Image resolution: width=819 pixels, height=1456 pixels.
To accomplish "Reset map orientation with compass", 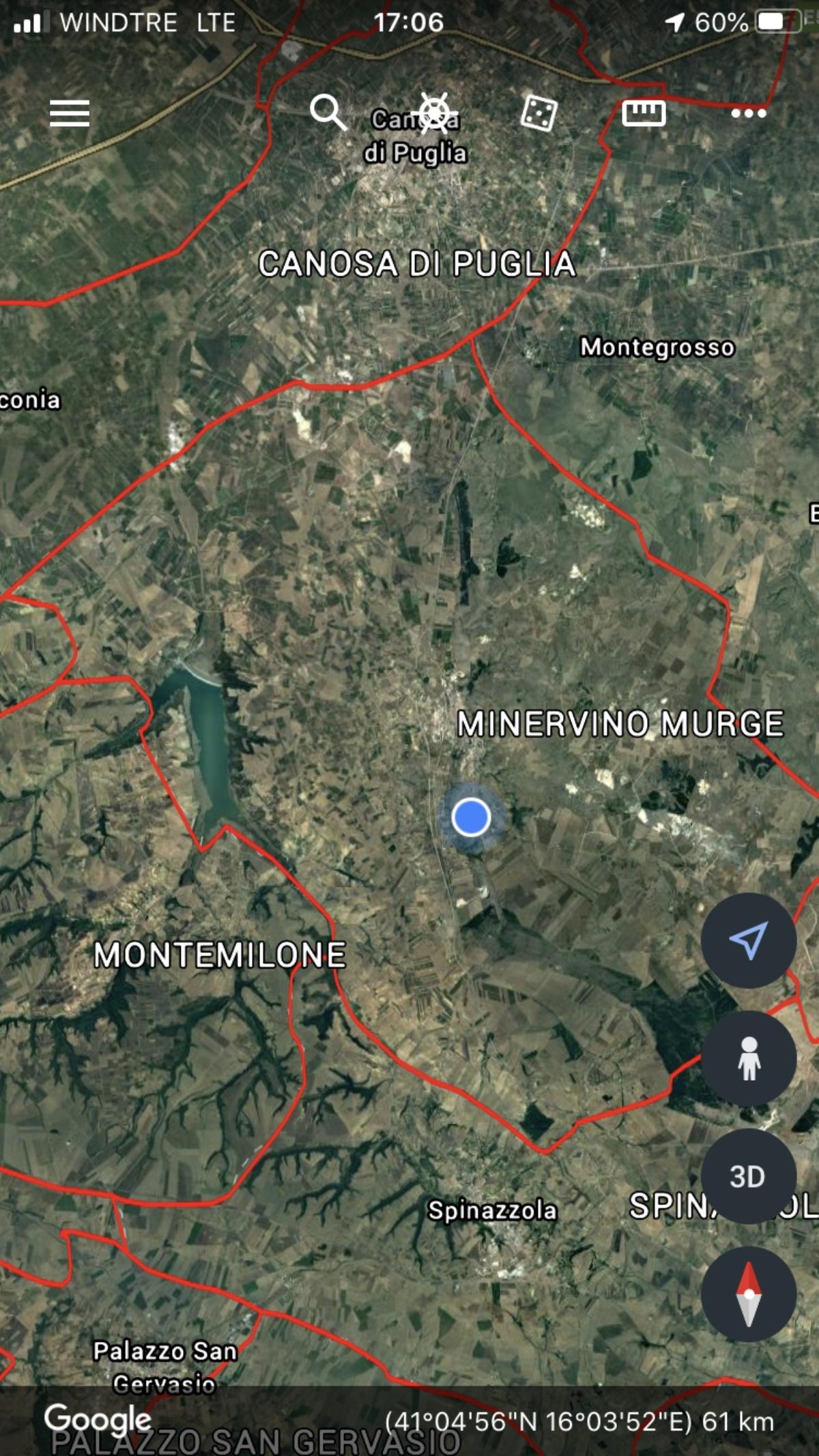I will pyautogui.click(x=748, y=1294).
